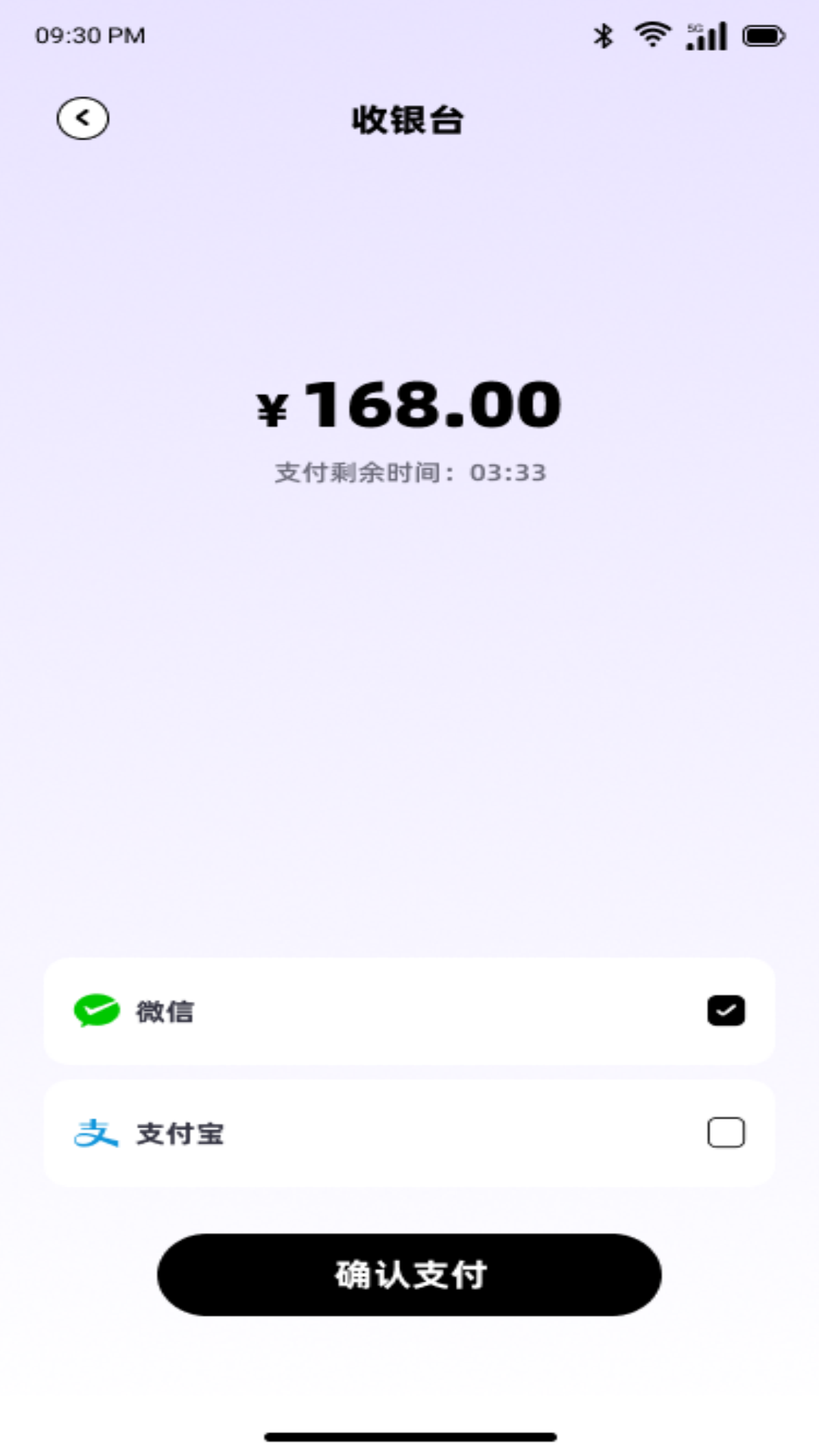Click the green WeChat checkmark logo
The height and width of the screenshot is (1456, 819).
(96, 1010)
